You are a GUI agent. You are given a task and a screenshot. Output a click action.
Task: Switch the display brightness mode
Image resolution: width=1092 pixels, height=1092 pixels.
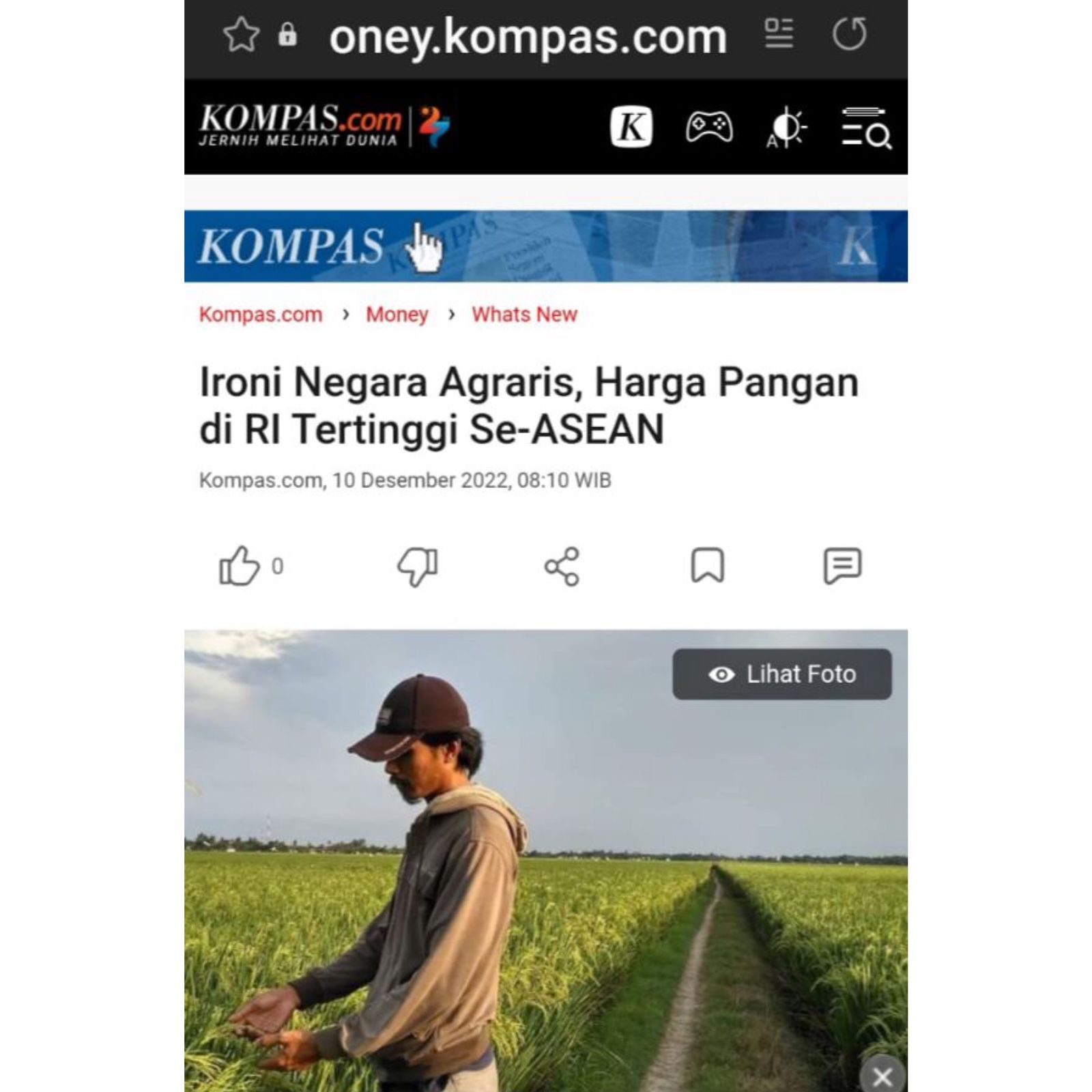[787, 128]
